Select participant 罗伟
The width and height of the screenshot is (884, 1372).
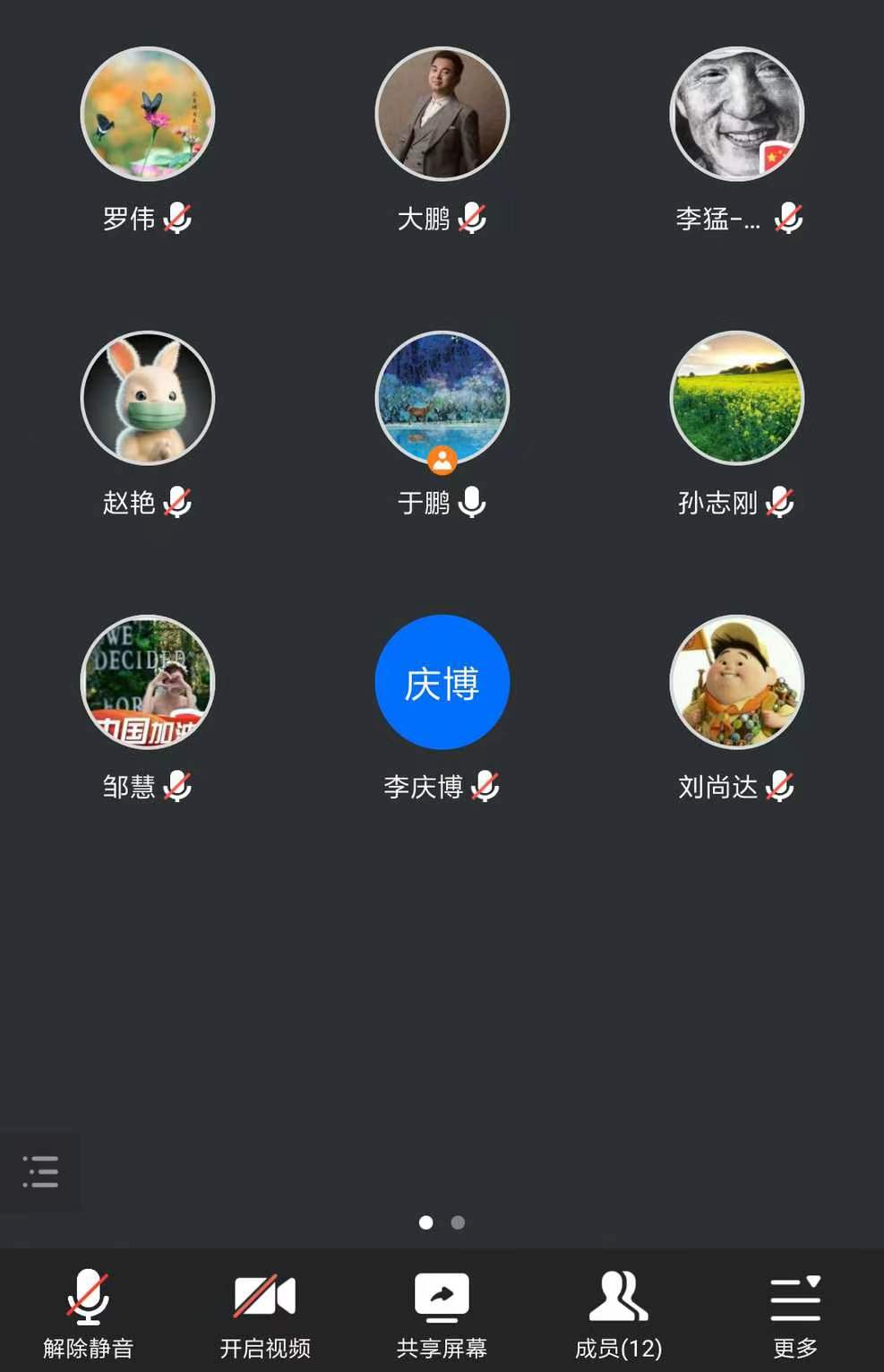(148, 115)
